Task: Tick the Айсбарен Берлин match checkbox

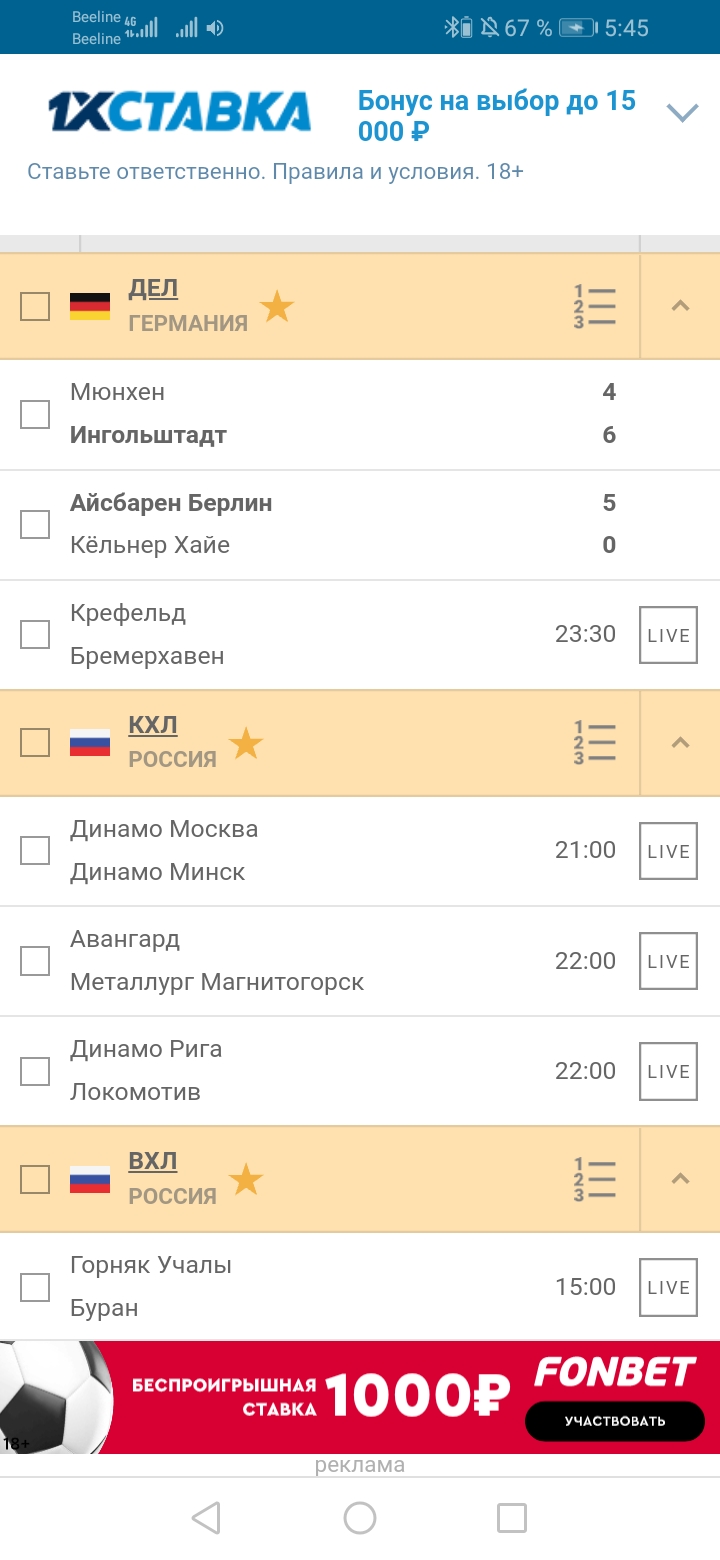Action: click(35, 524)
